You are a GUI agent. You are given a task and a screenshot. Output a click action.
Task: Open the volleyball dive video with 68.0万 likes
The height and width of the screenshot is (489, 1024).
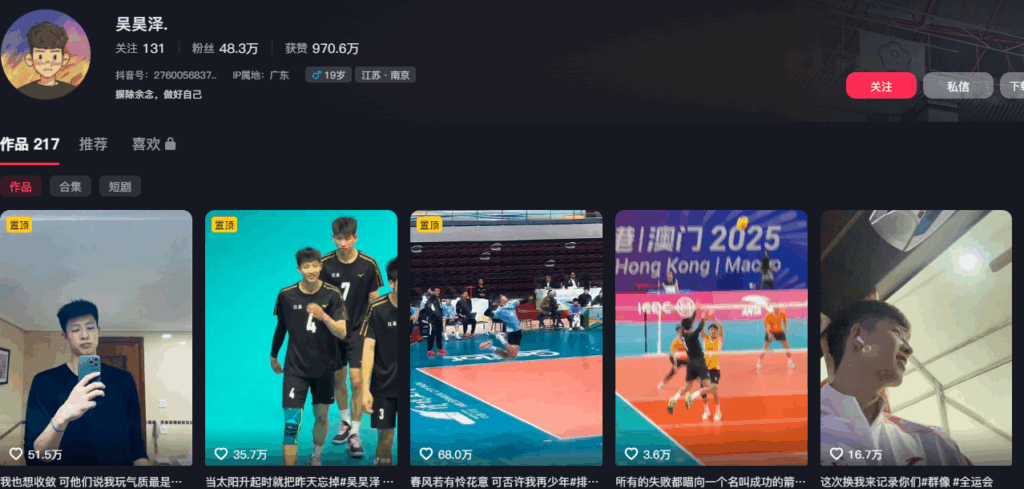(x=506, y=337)
